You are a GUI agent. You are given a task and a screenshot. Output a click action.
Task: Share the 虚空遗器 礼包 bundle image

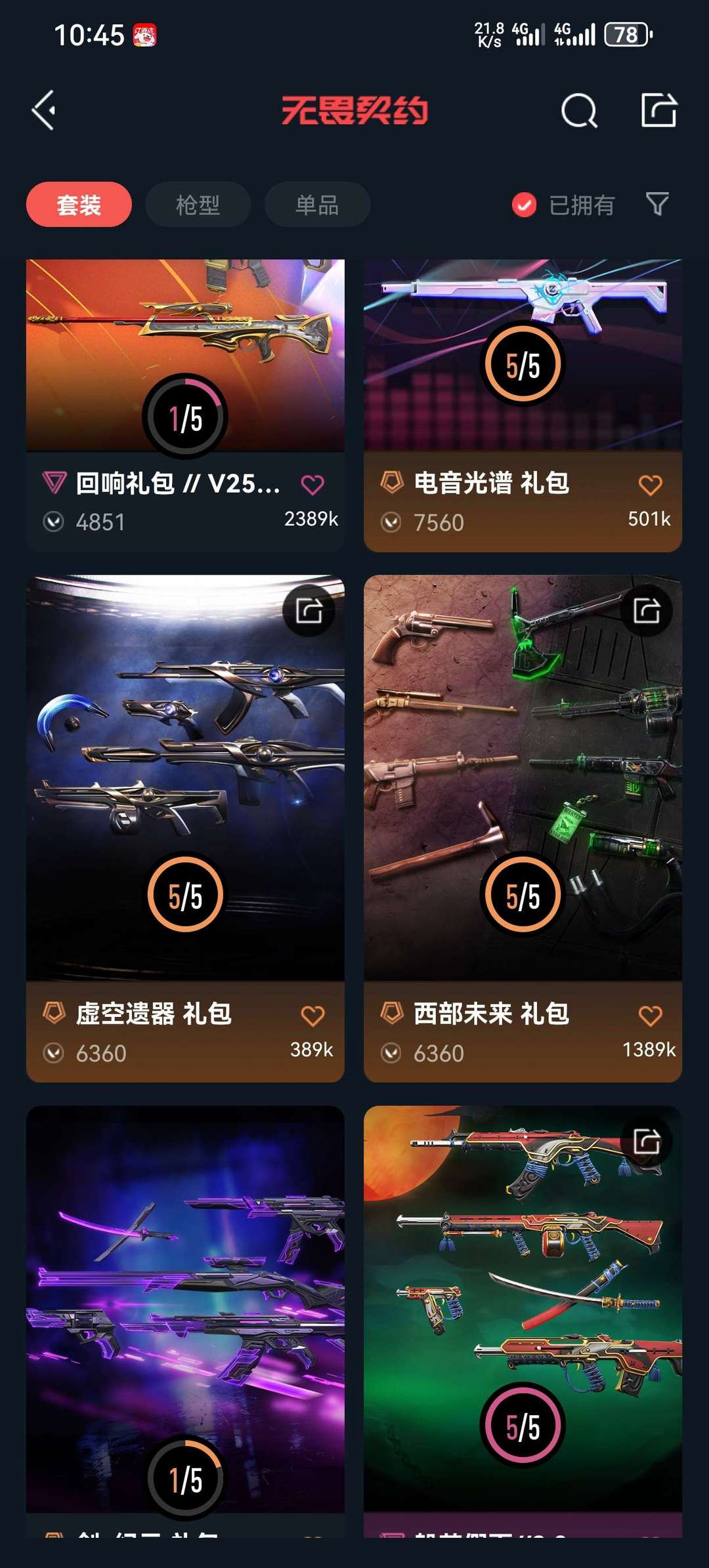tap(309, 611)
